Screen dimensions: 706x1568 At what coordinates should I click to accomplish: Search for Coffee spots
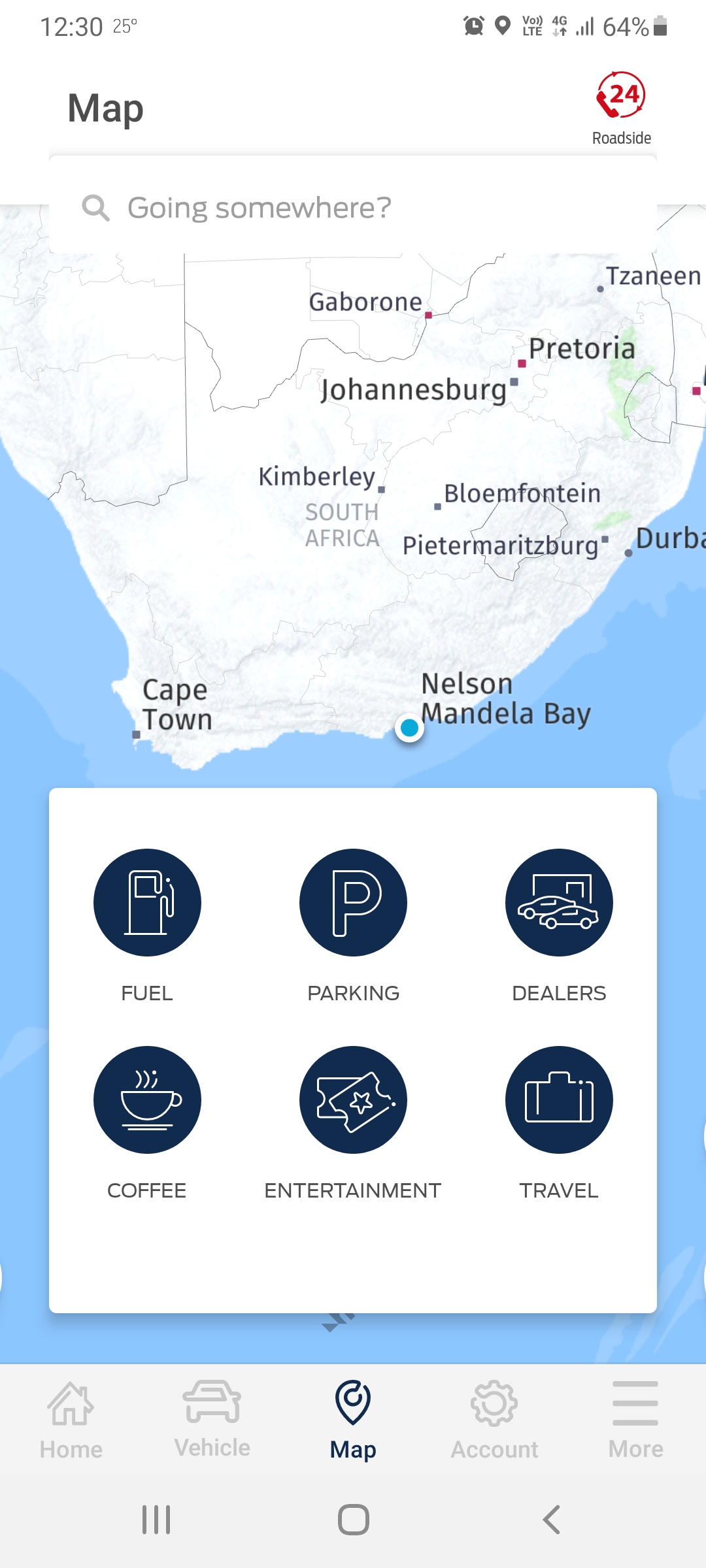click(147, 1100)
